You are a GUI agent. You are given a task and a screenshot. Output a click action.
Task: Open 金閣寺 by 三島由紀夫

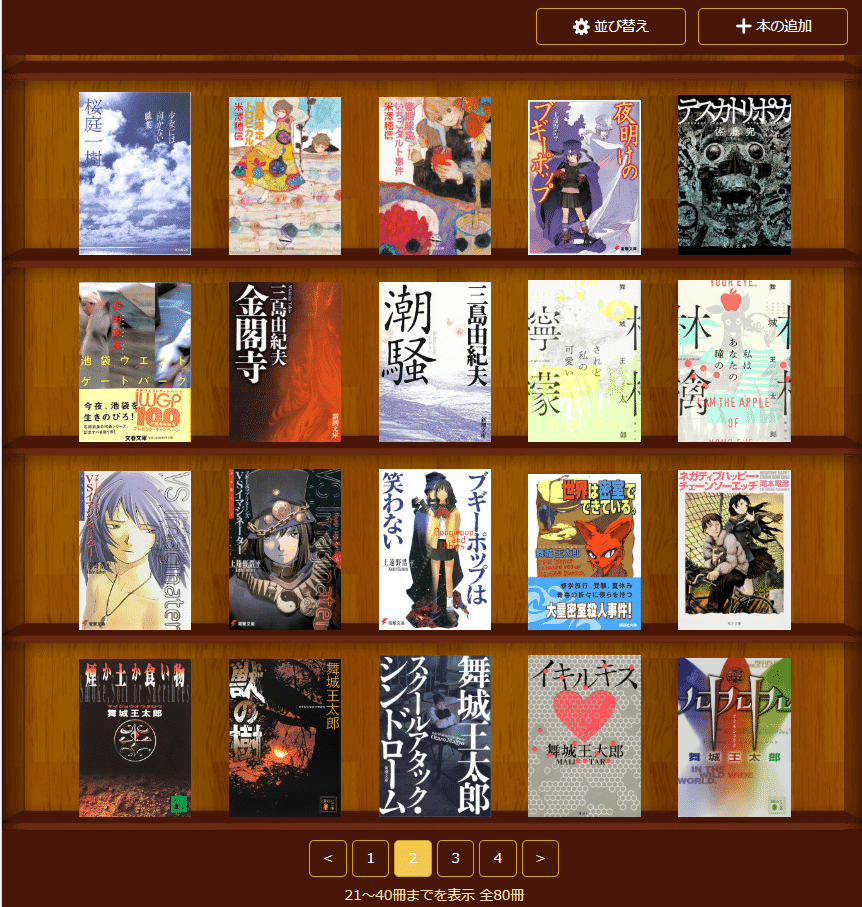(284, 361)
